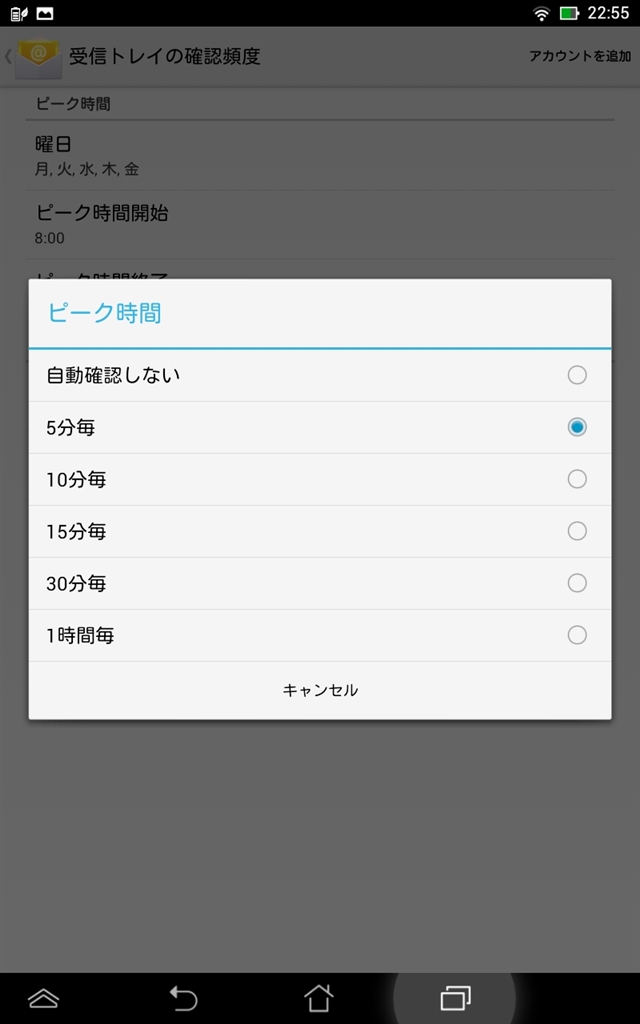Pick the 15分毎 option
Image resolution: width=640 pixels, height=1024 pixels.
320,532
